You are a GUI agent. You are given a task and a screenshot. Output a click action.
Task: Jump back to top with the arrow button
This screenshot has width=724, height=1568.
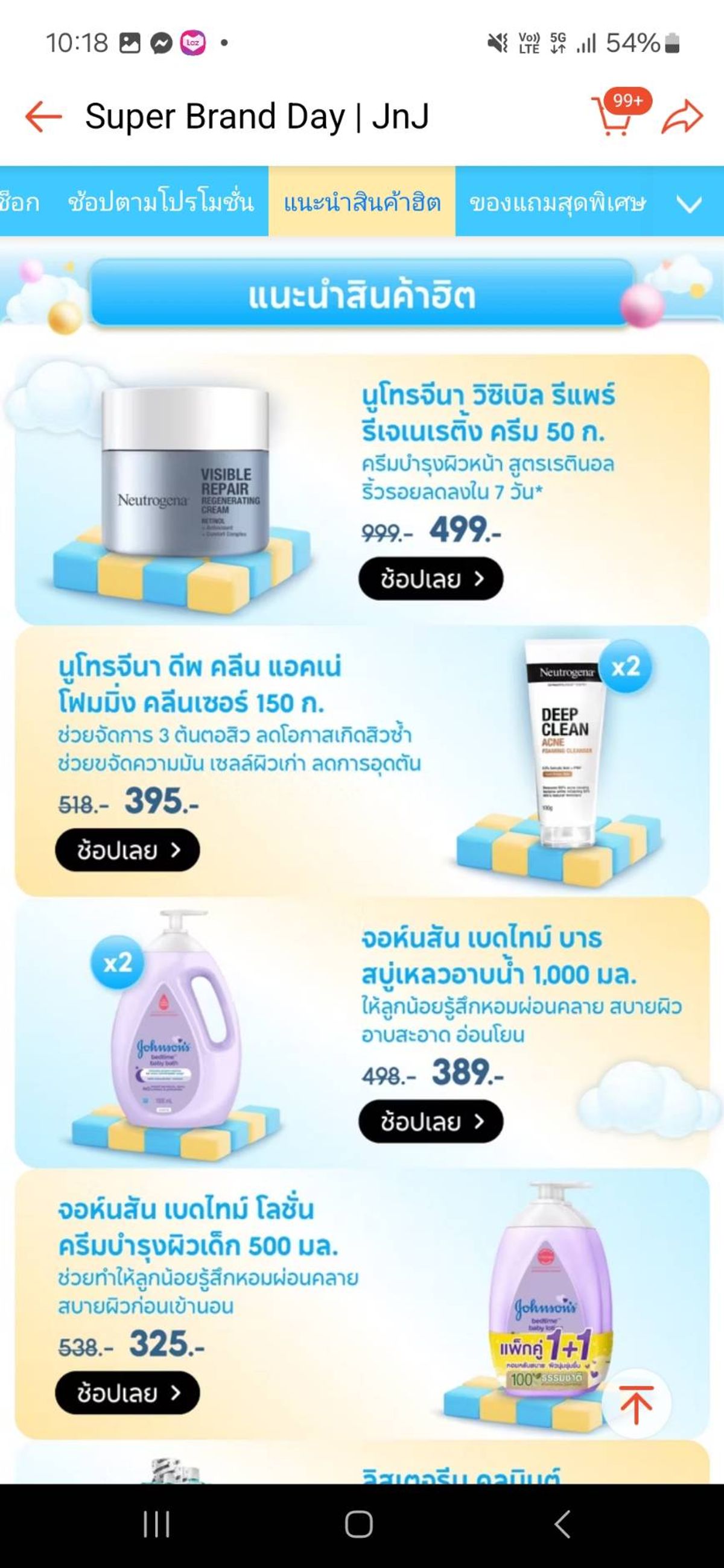point(637,1404)
